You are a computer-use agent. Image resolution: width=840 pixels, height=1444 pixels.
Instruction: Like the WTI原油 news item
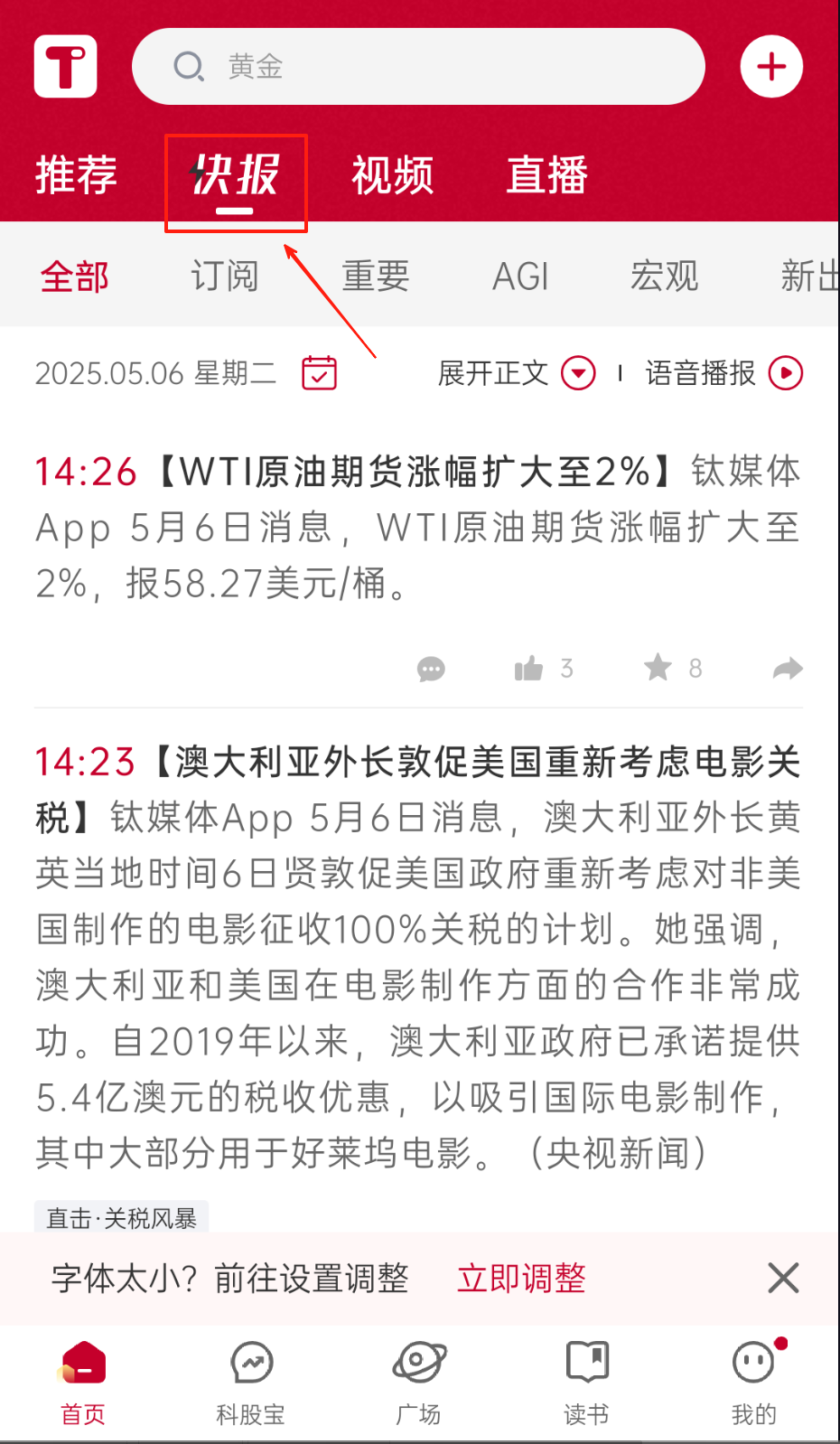point(529,669)
